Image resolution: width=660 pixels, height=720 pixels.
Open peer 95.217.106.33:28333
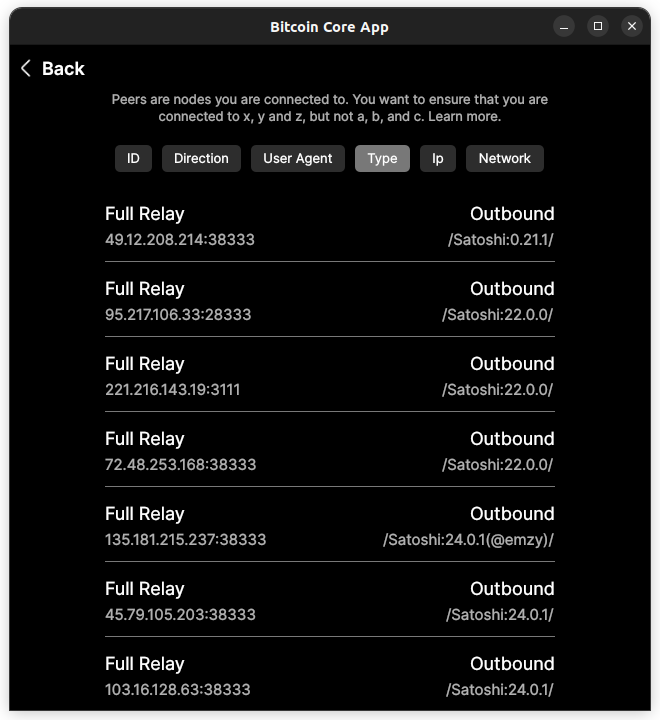coord(330,300)
